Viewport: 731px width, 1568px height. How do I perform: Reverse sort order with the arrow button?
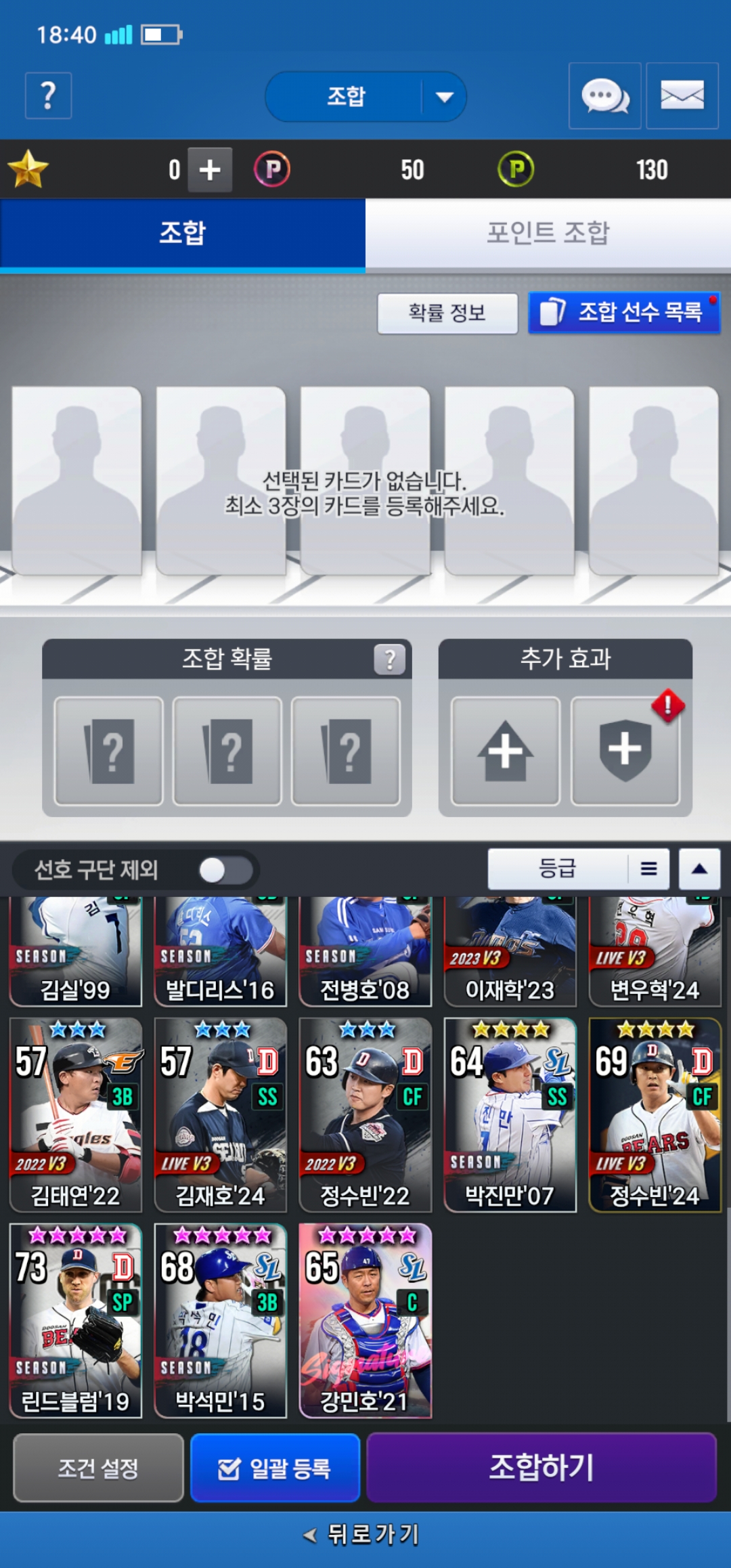[699, 869]
